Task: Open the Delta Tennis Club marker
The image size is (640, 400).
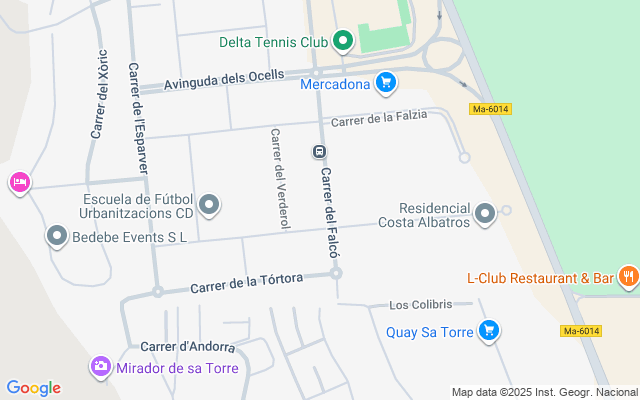Action: pos(343,41)
